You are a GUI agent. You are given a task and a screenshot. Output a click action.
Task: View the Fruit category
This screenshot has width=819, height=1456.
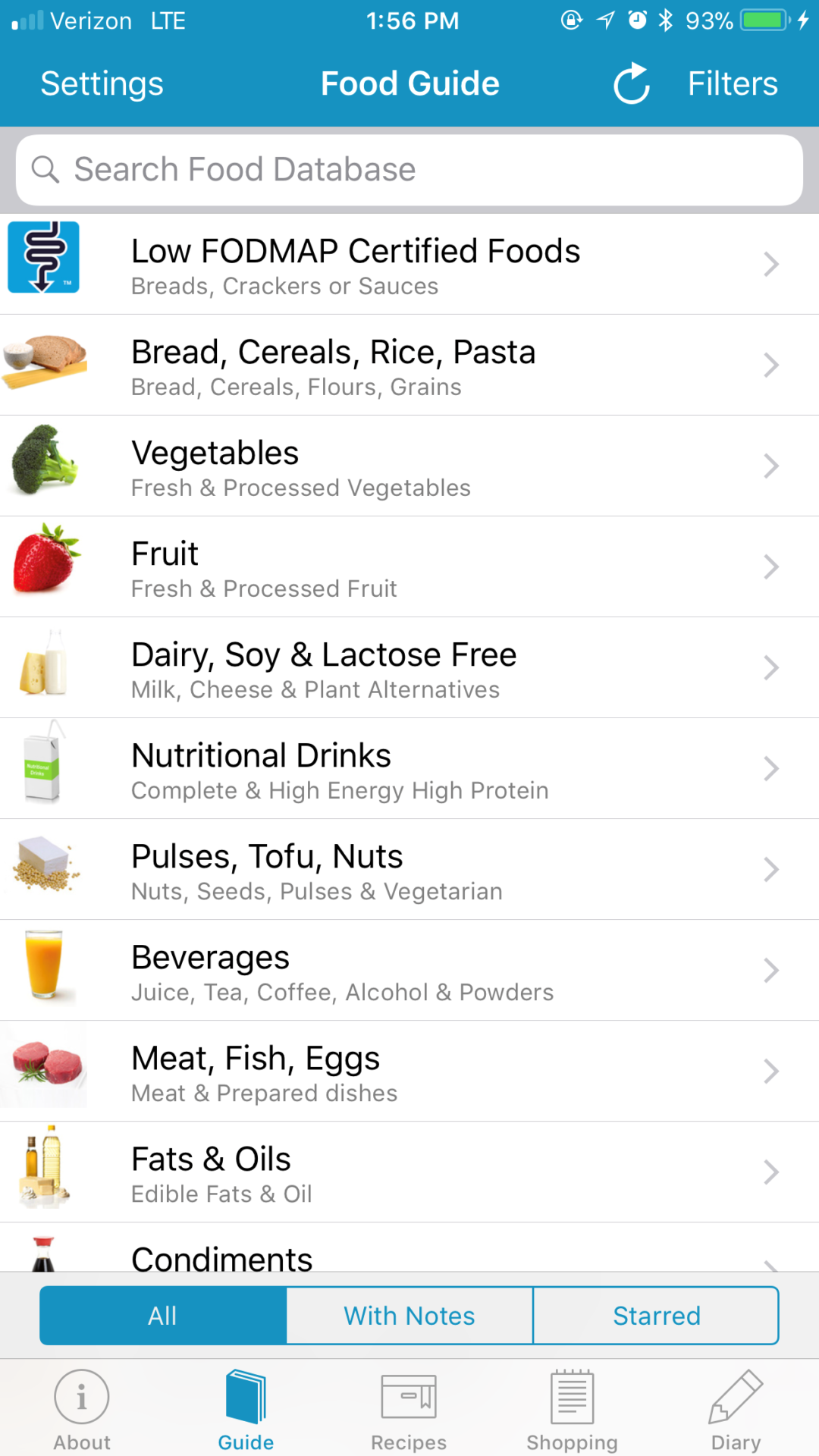point(409,567)
